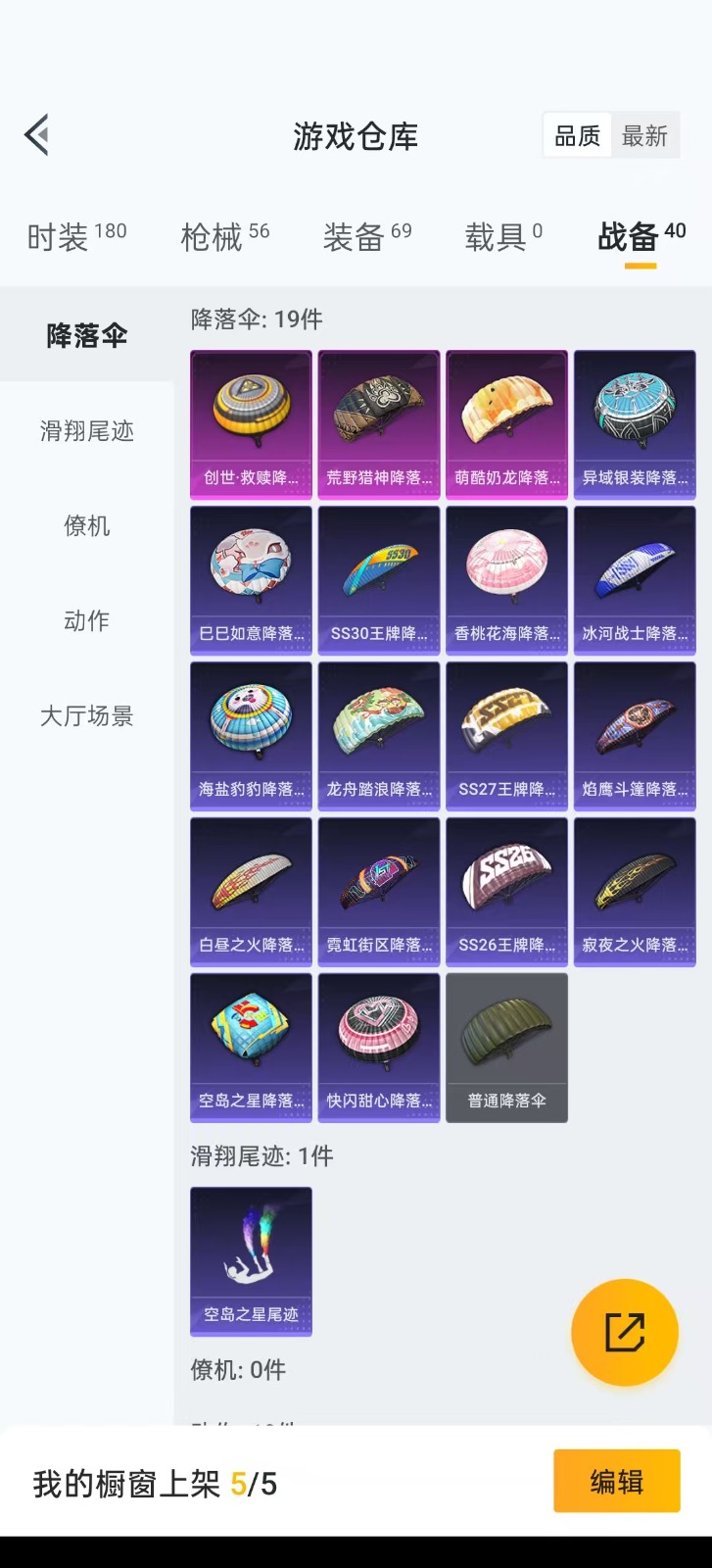Open the 普通降落伞 item
Viewport: 712px width, 1568px height.
pyautogui.click(x=506, y=1047)
